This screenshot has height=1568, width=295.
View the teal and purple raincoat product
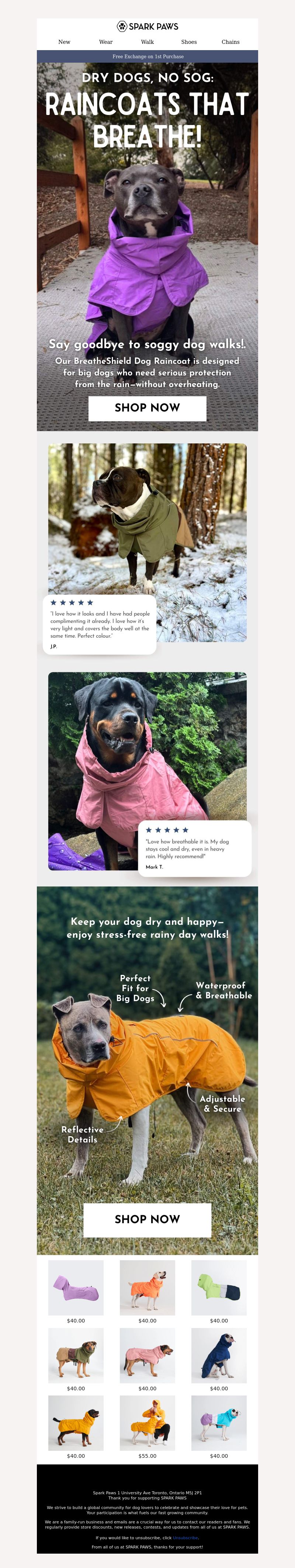pyautogui.click(x=219, y=1424)
